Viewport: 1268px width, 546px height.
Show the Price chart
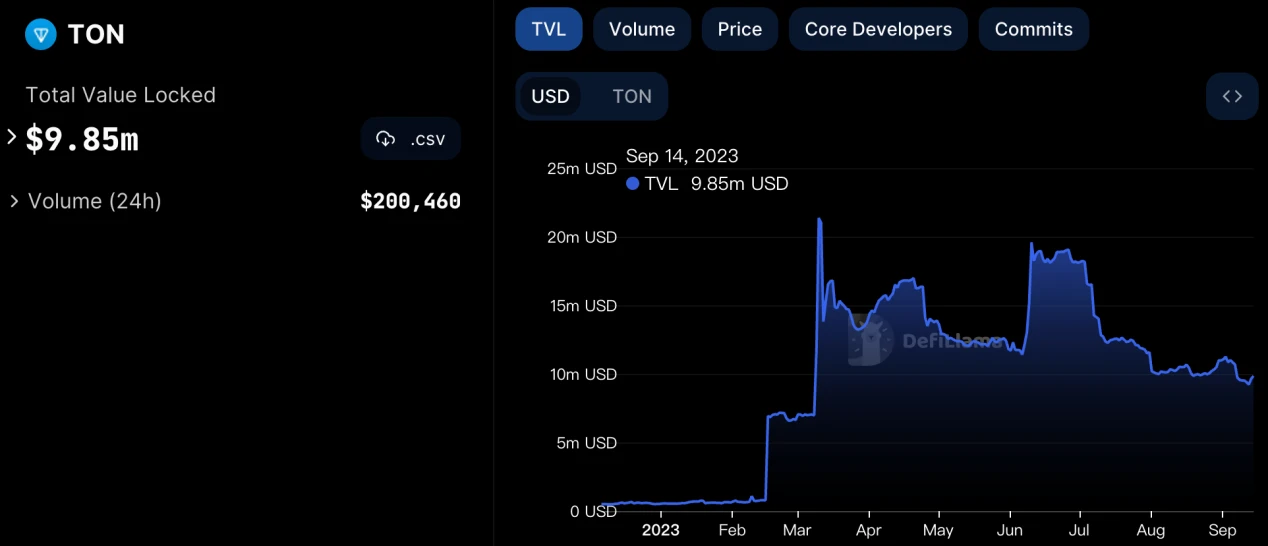[740, 29]
